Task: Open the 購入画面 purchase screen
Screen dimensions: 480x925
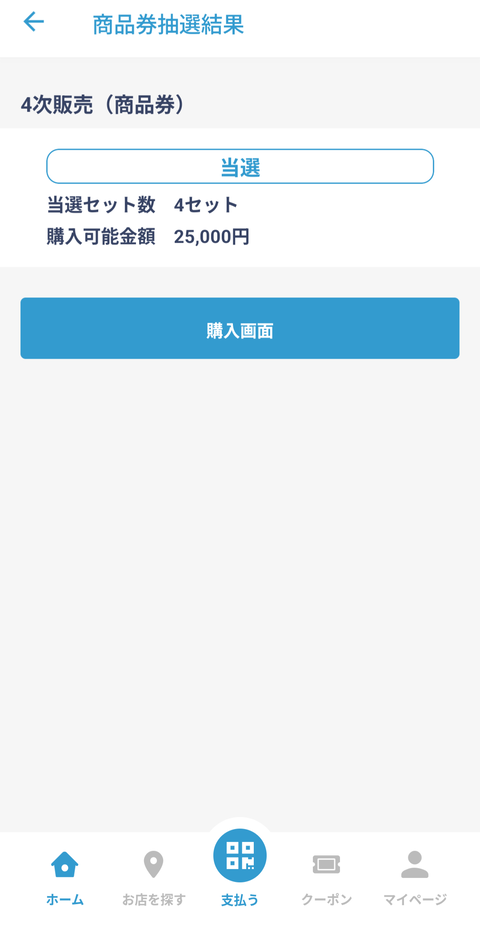Action: click(x=239, y=328)
